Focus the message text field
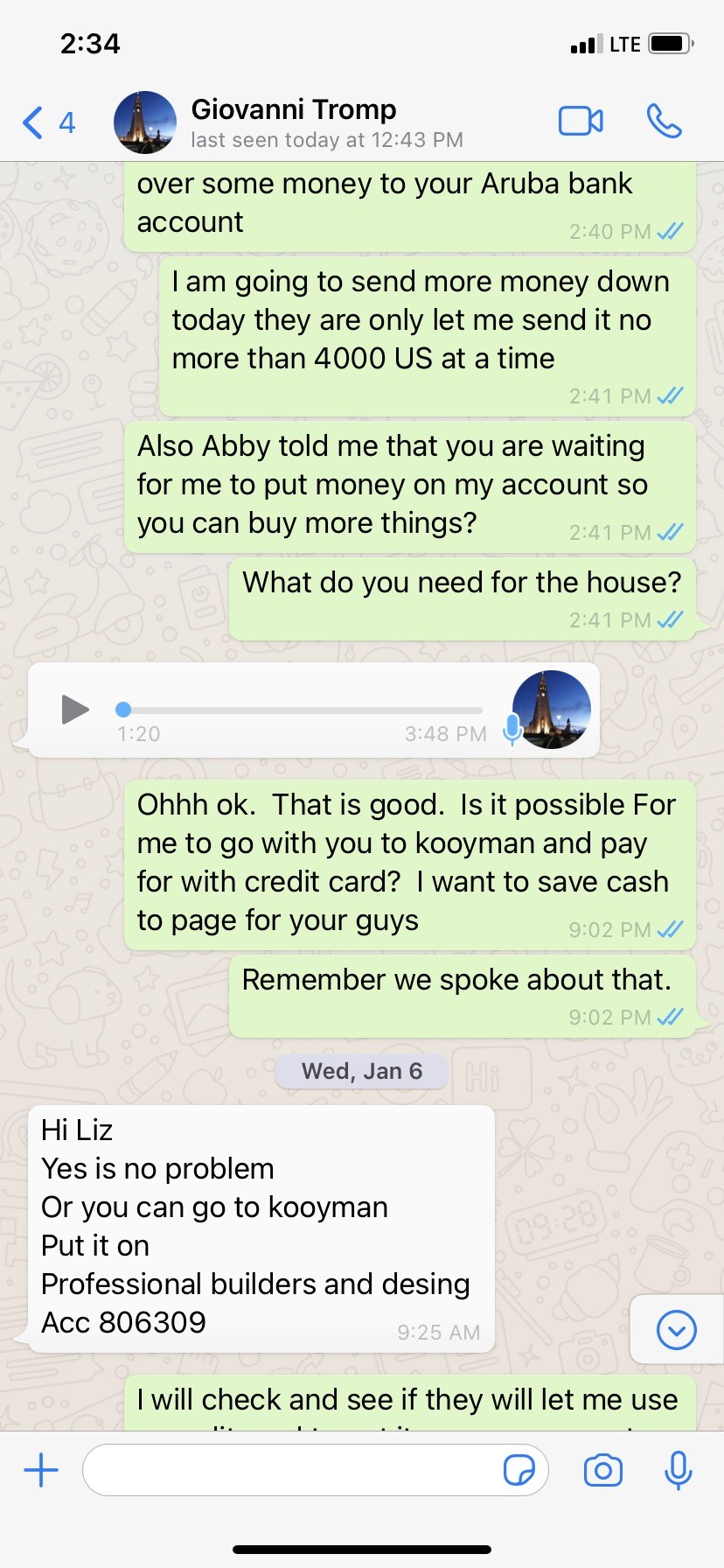Viewport: 724px width, 1568px height. (289, 1470)
